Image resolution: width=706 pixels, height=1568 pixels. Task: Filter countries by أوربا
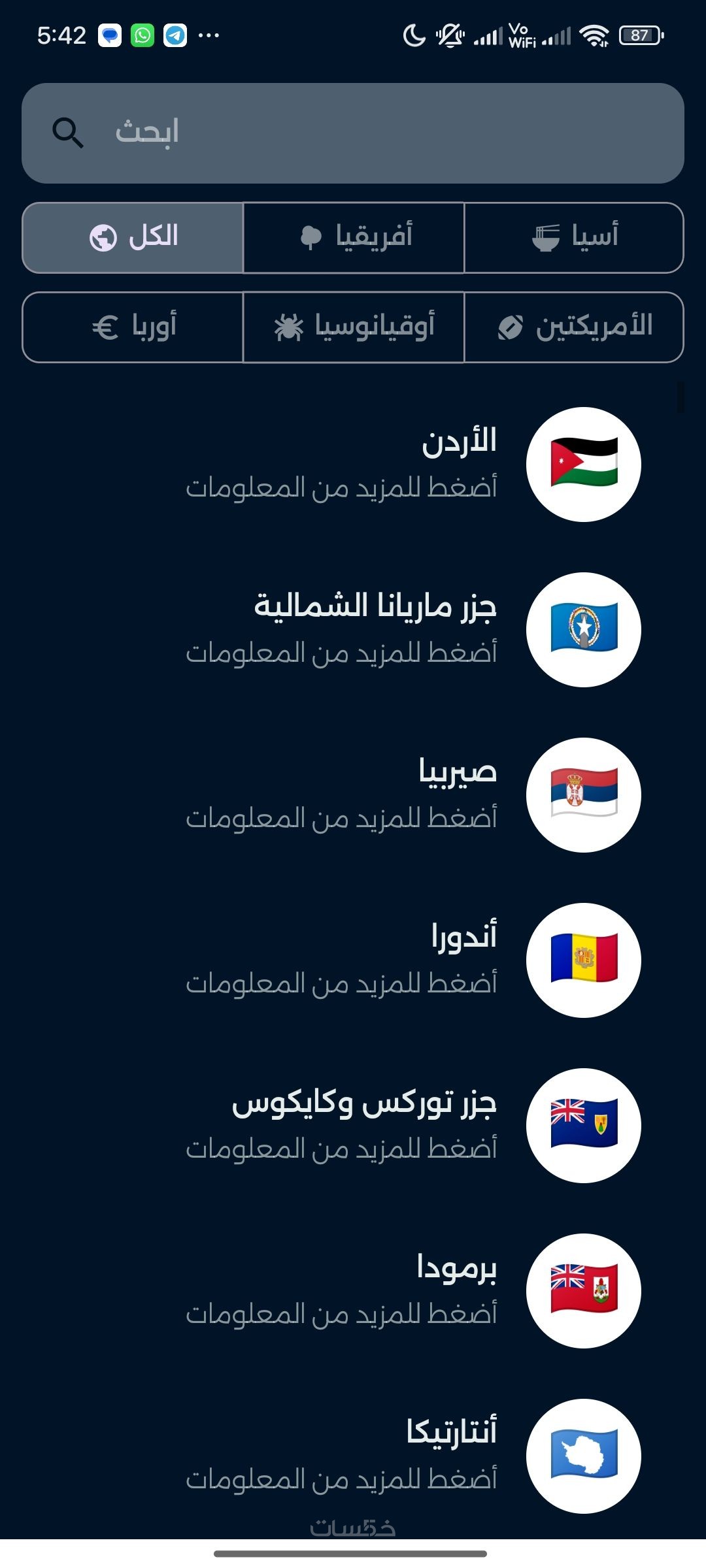pyautogui.click(x=133, y=327)
